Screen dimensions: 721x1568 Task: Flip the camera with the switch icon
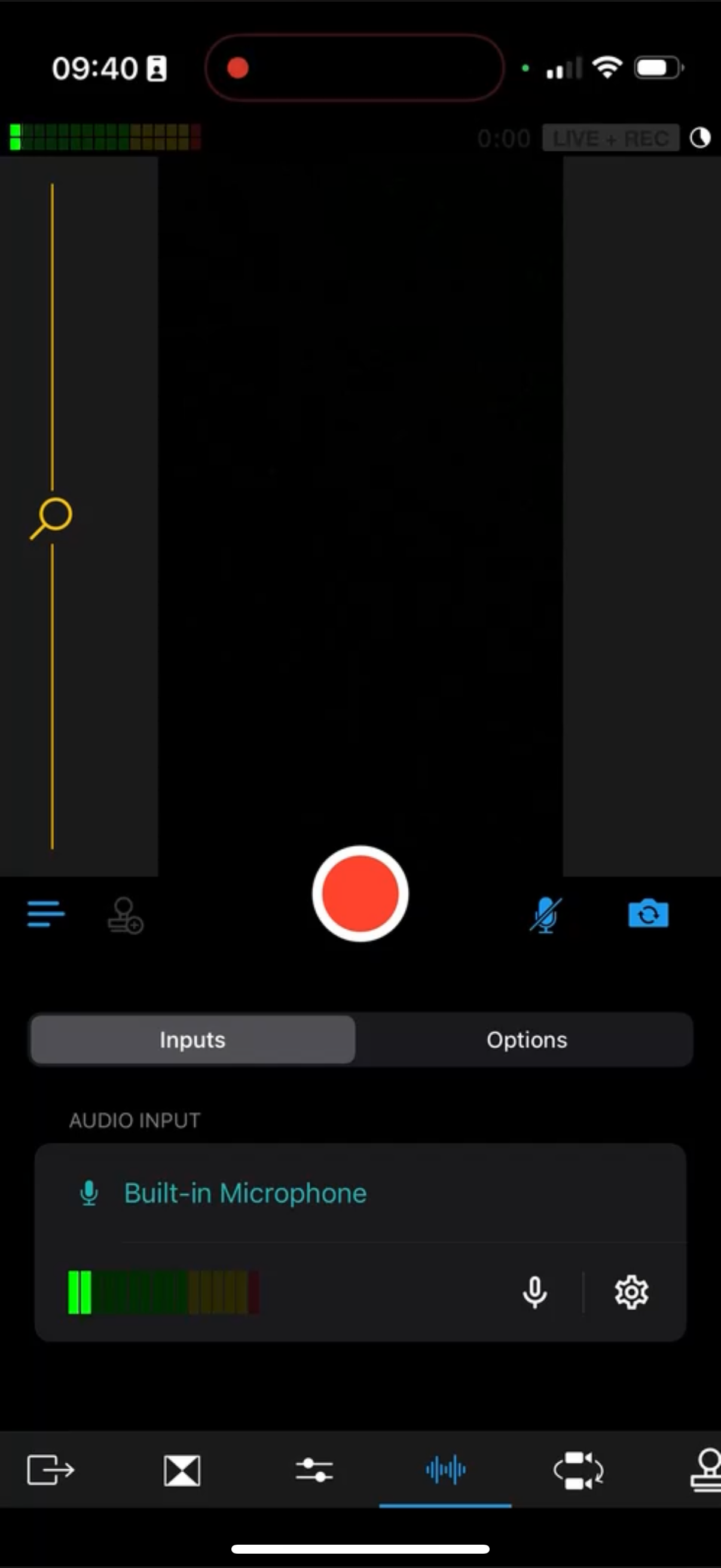click(648, 914)
